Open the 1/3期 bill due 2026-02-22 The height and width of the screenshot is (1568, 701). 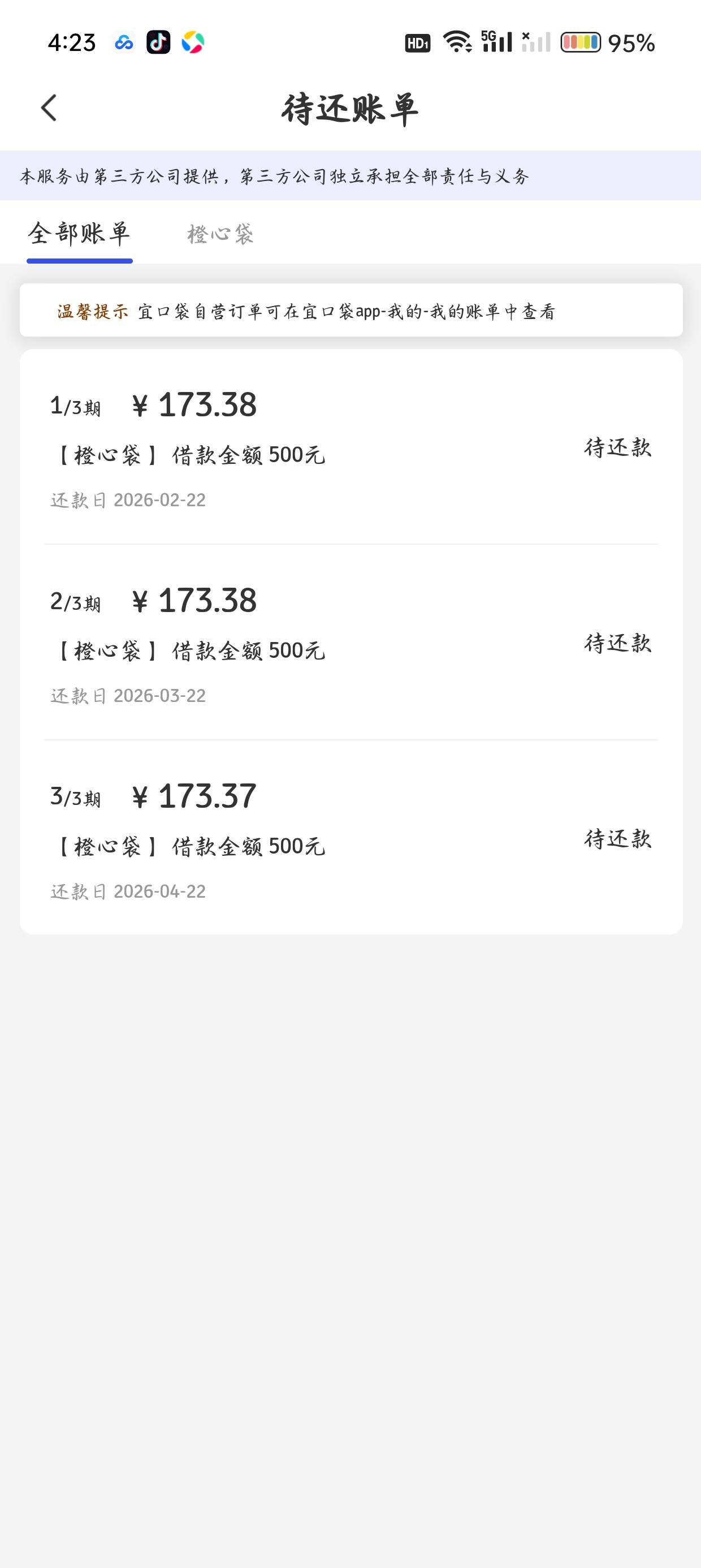[x=350, y=448]
